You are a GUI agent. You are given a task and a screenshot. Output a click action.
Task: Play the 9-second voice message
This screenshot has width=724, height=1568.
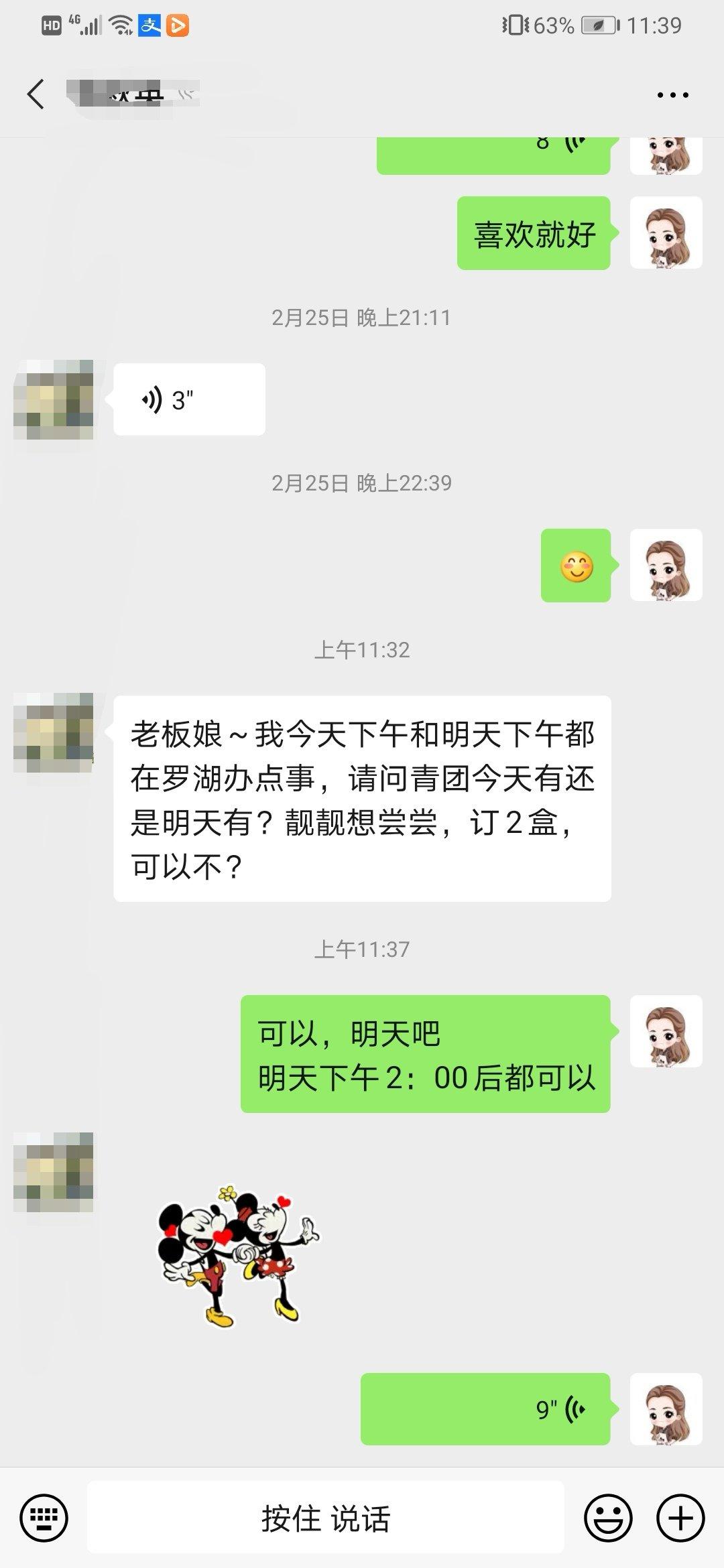(485, 1409)
